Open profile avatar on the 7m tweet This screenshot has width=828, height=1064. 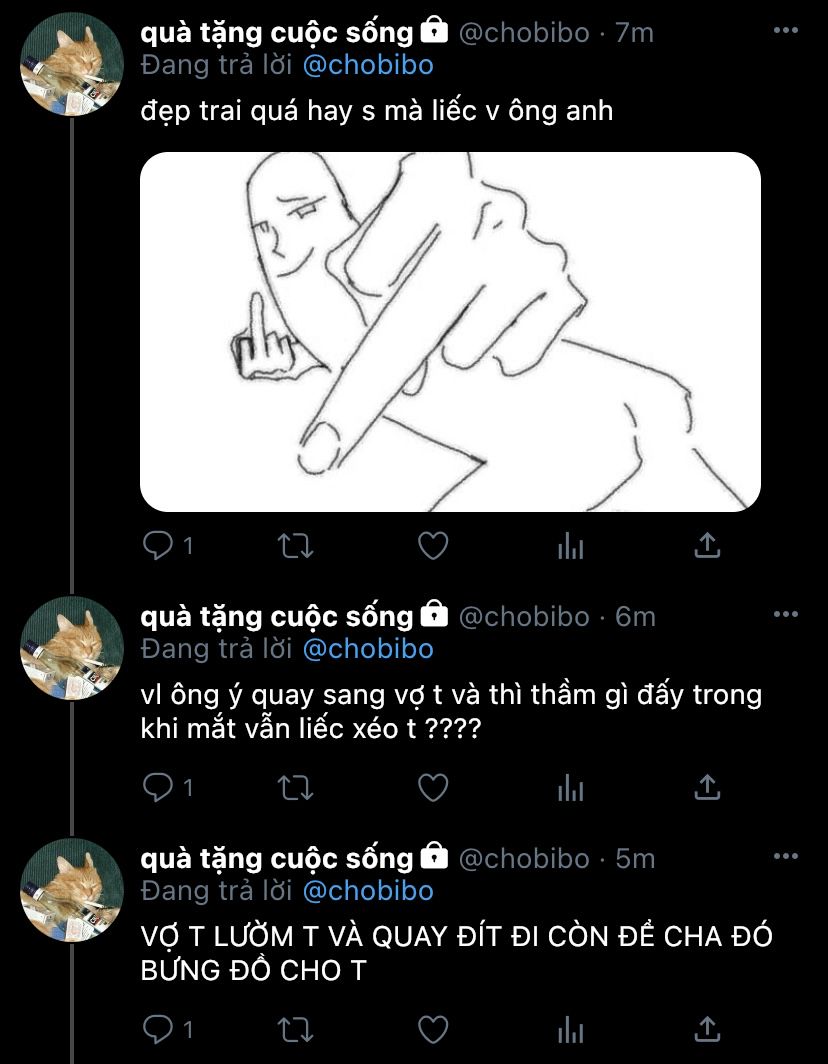(72, 64)
